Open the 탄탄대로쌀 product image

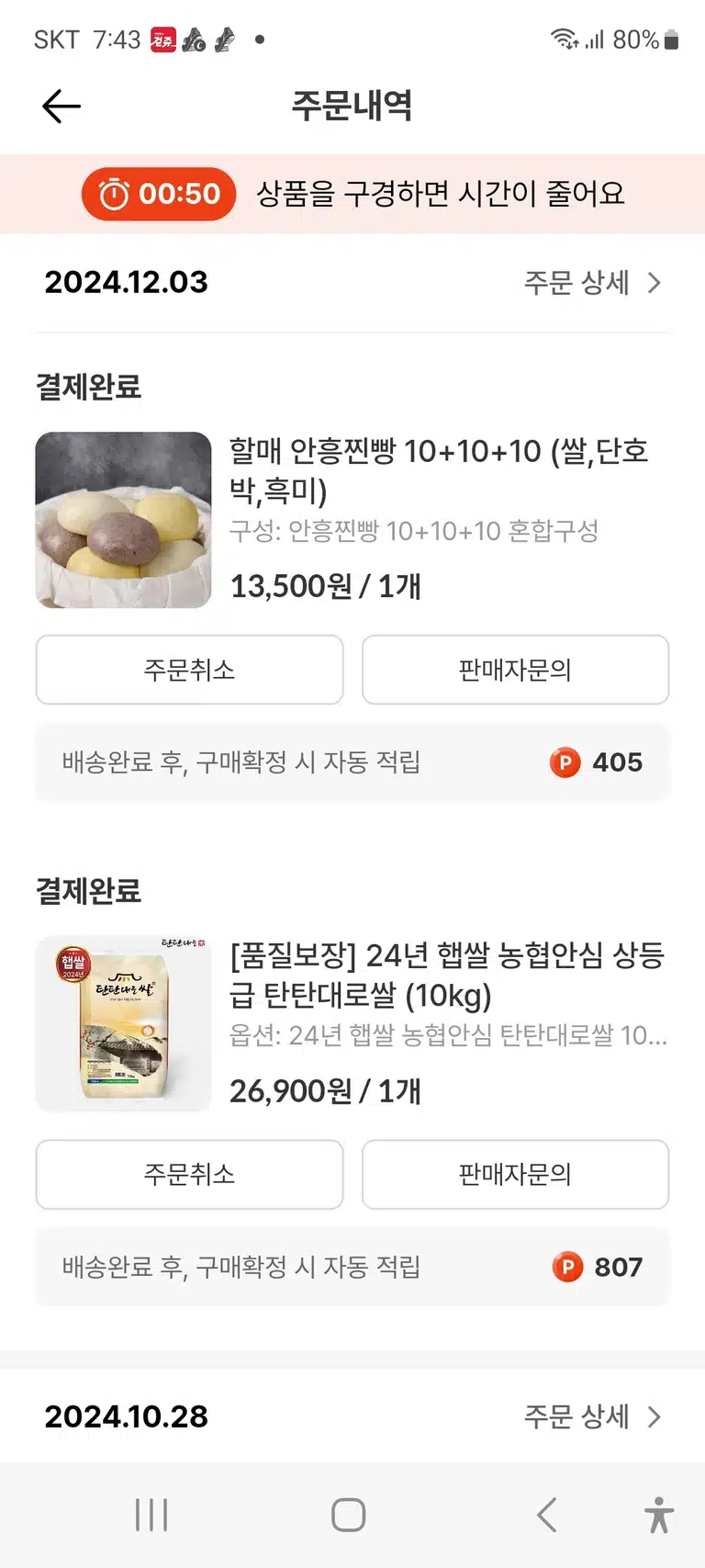[123, 1024]
